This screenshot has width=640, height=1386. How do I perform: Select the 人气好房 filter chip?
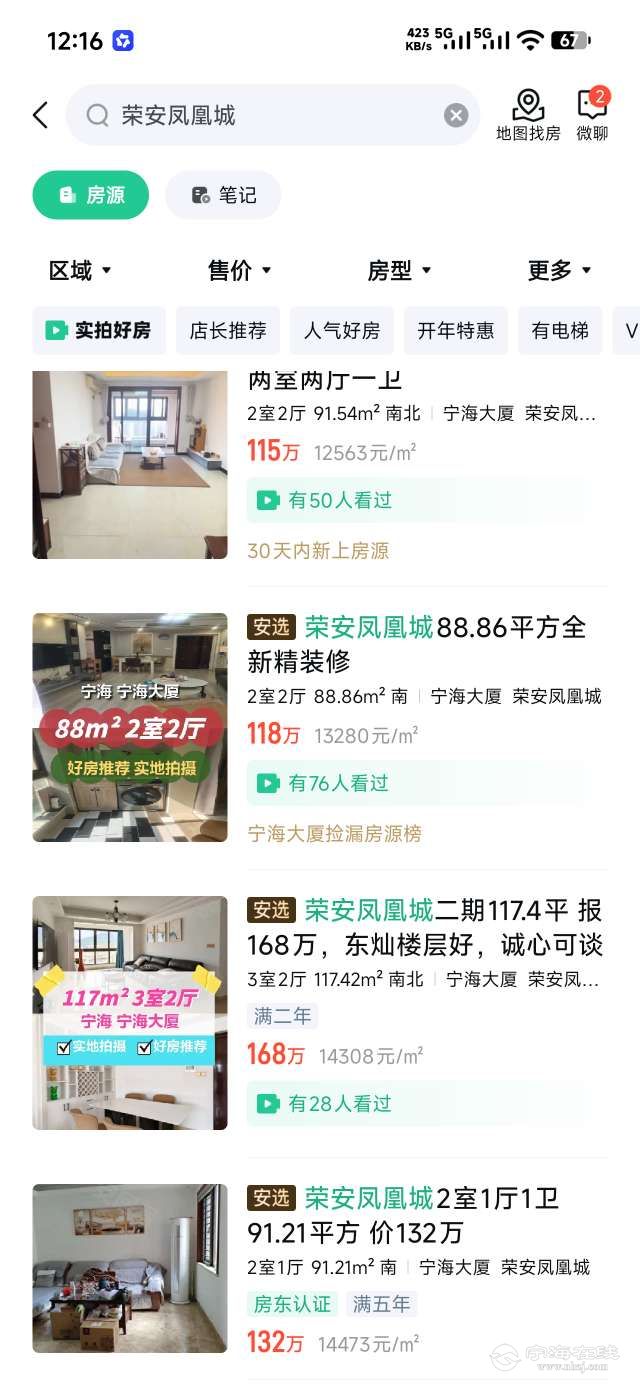point(342,330)
